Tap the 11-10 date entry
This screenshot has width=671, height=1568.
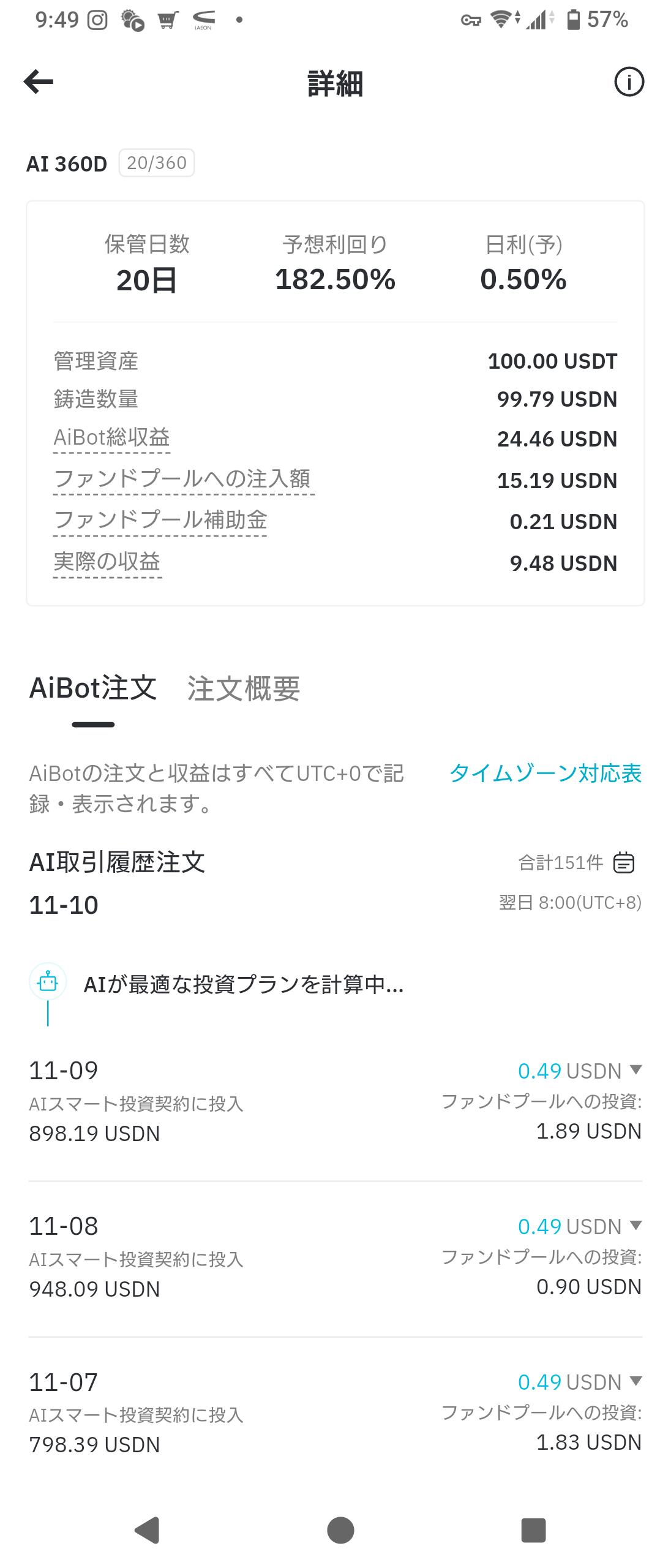[64, 905]
